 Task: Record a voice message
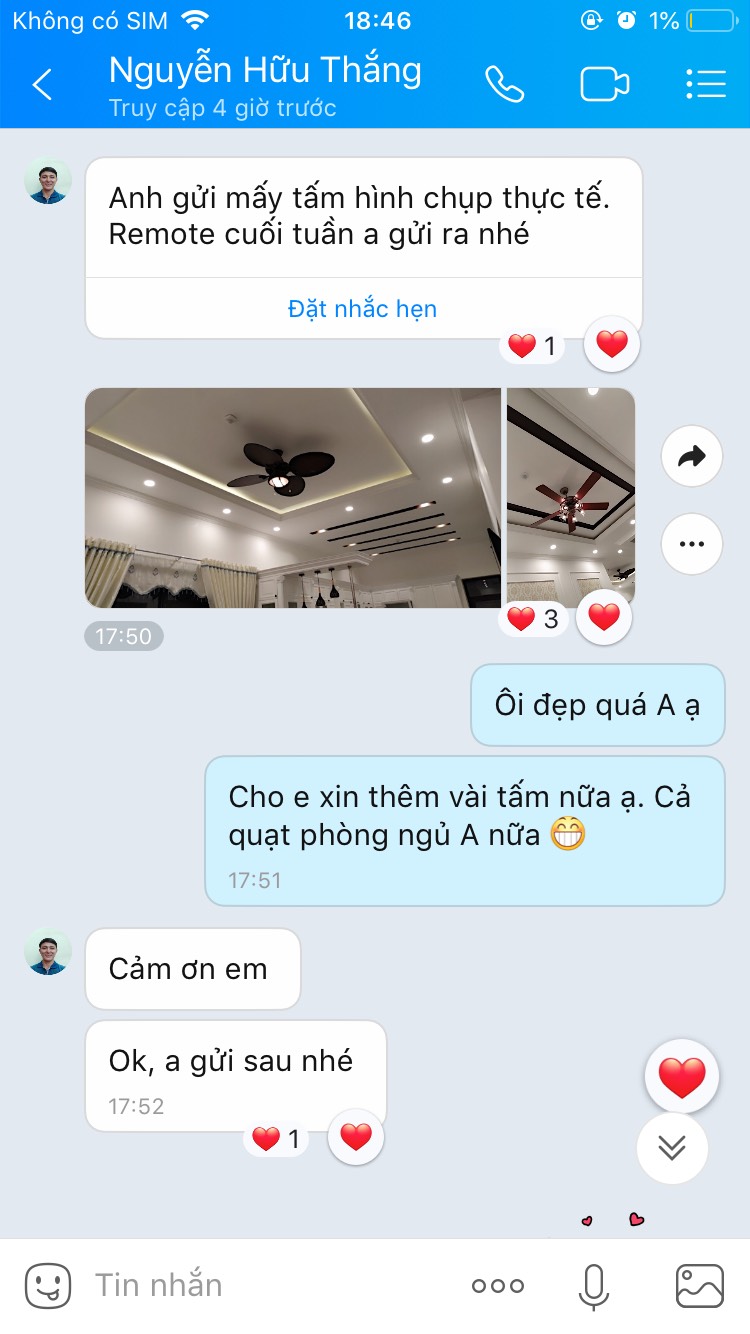tap(594, 1286)
